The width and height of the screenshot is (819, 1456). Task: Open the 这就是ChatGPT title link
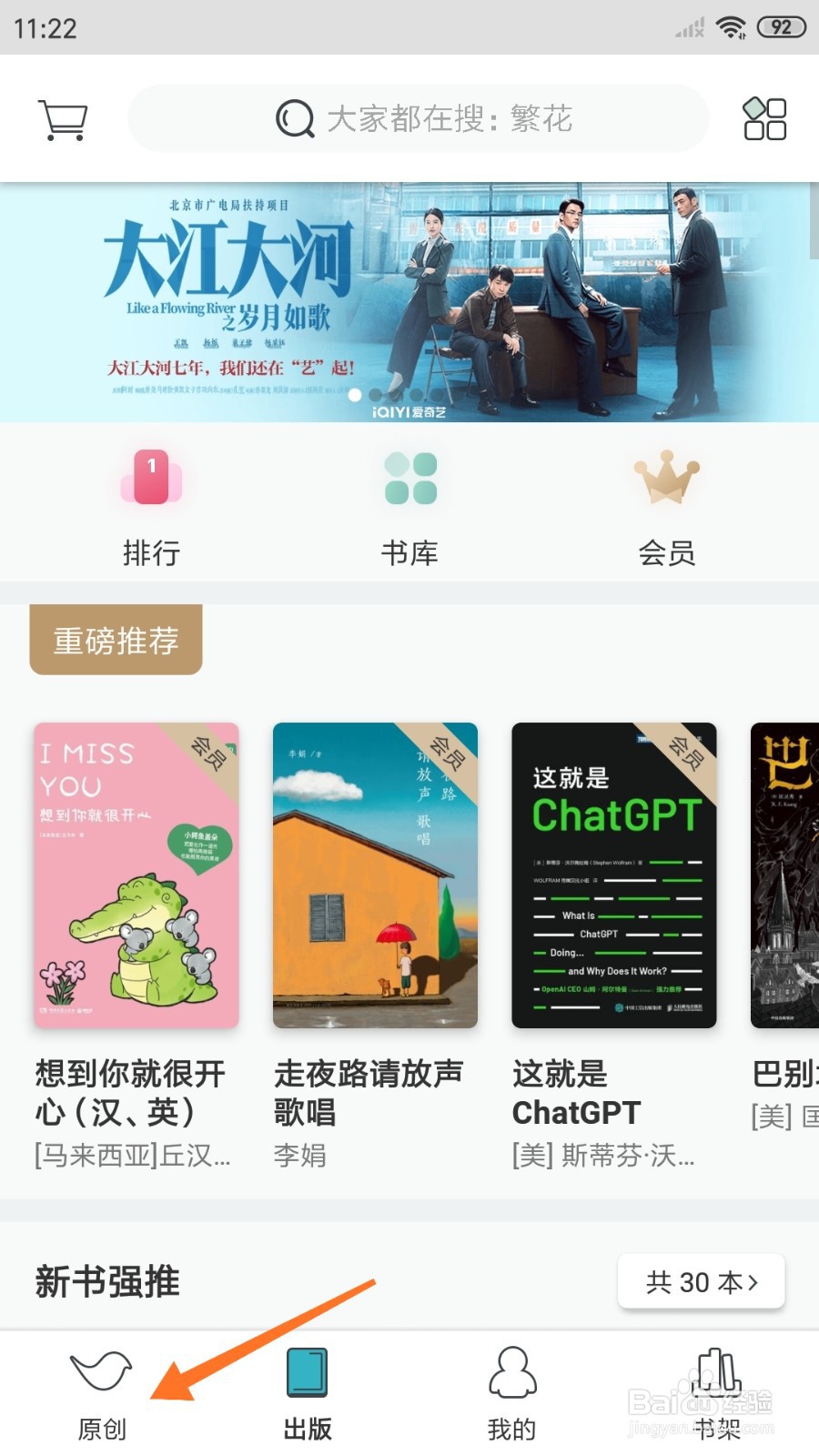pyautogui.click(x=577, y=1092)
